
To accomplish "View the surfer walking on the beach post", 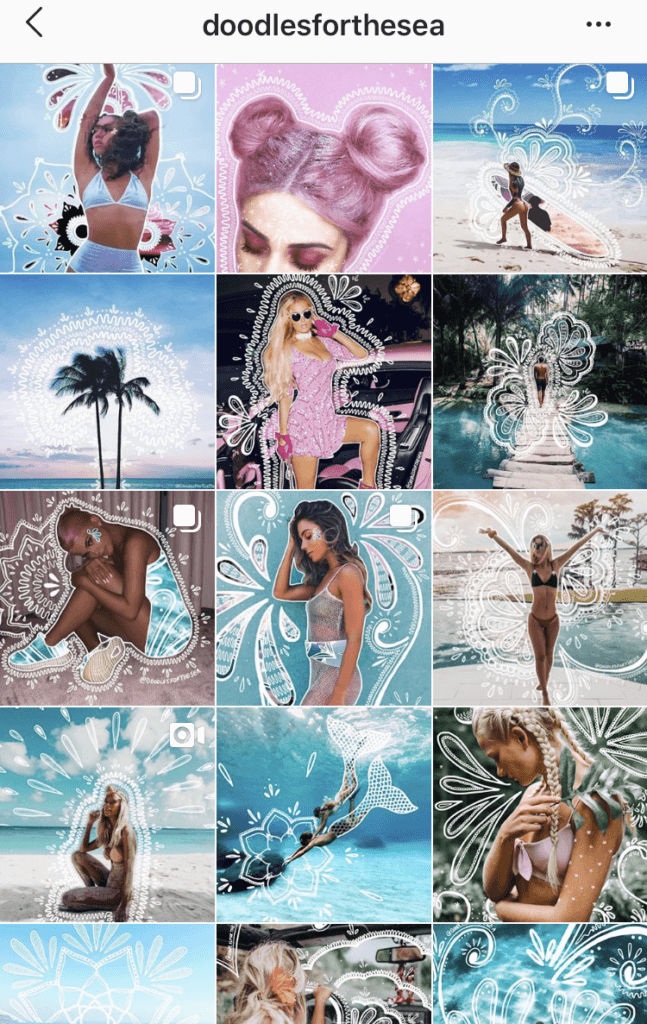I will click(540, 167).
